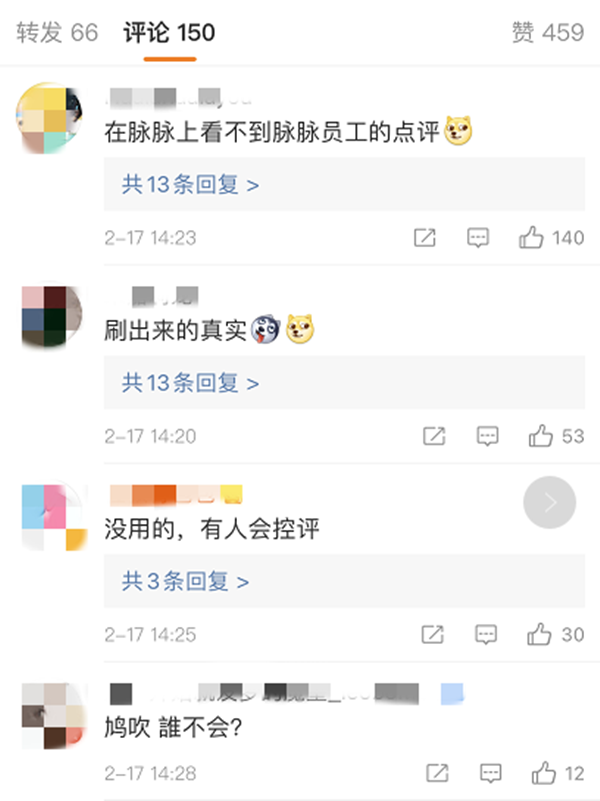Expand 共13条回复 under 在脉脉上看不到脉脉员工的点评
600x801 pixels.
(x=190, y=185)
